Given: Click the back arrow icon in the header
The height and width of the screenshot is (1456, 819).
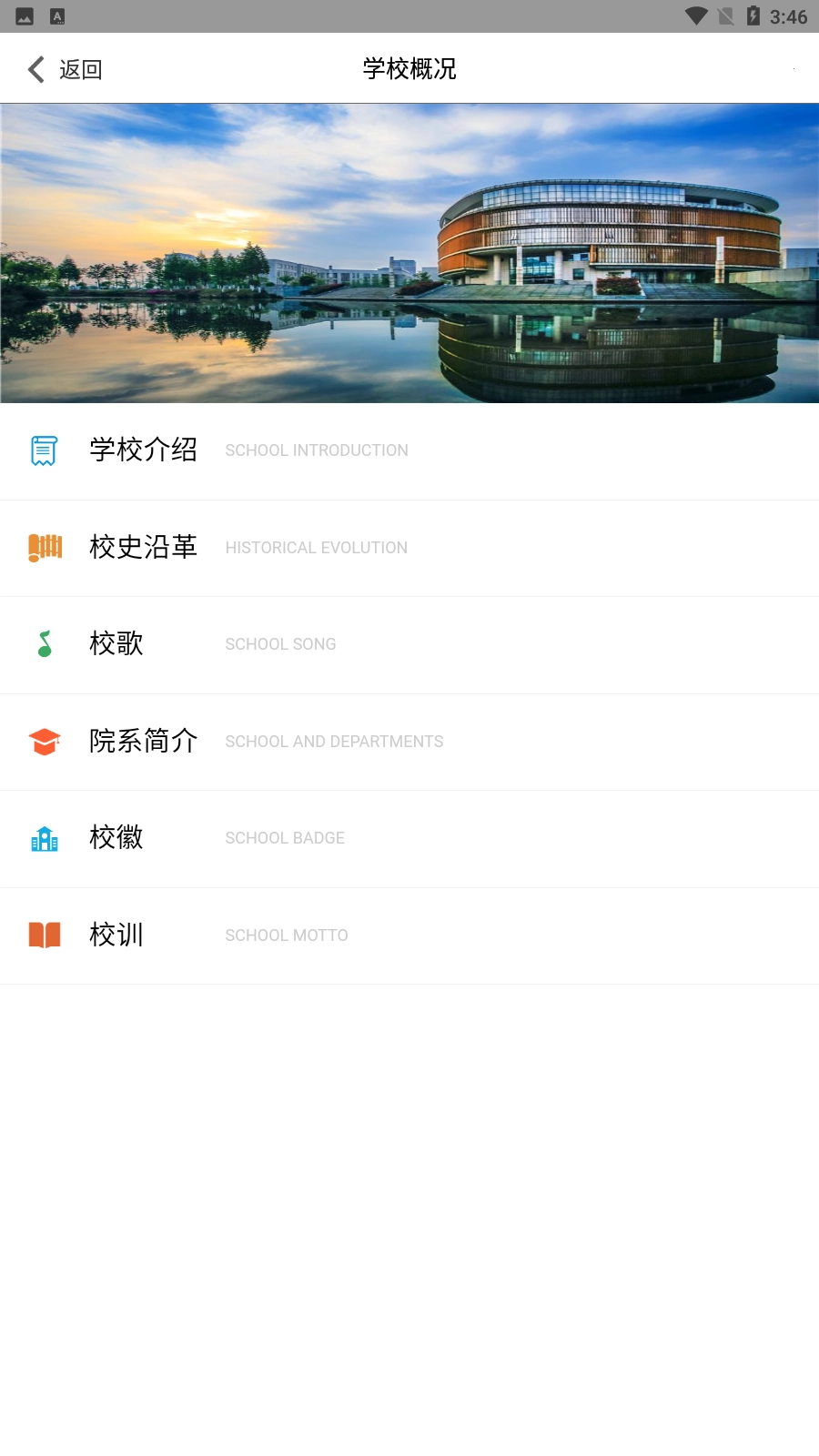Looking at the screenshot, I should tap(35, 68).
